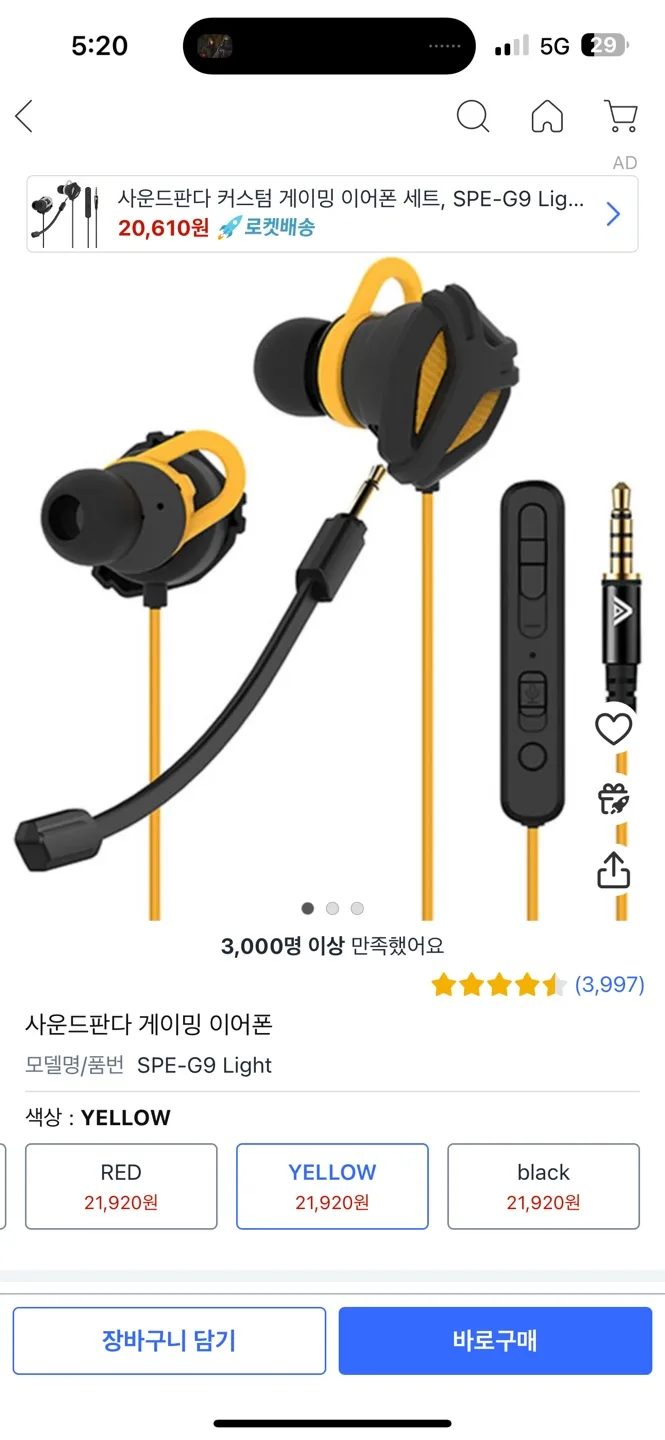This screenshot has height=1440, width=665.
Task: Open search from the top bar
Action: 472,117
